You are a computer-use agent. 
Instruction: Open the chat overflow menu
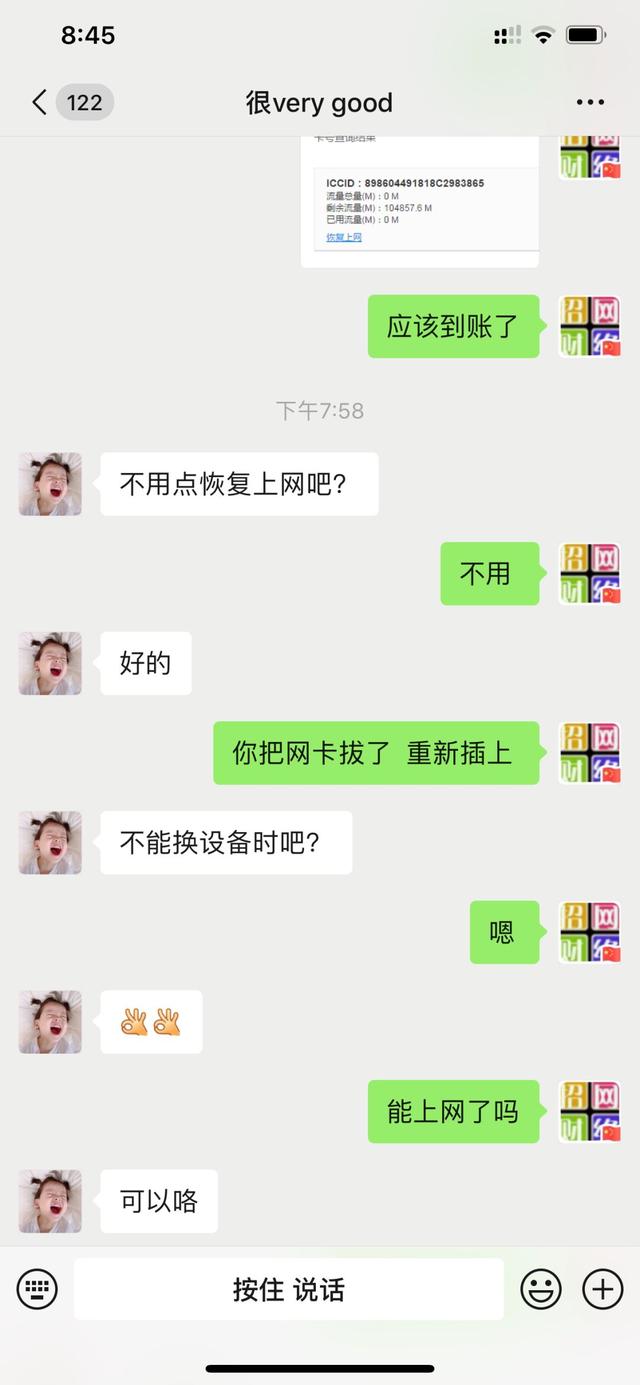(x=590, y=102)
